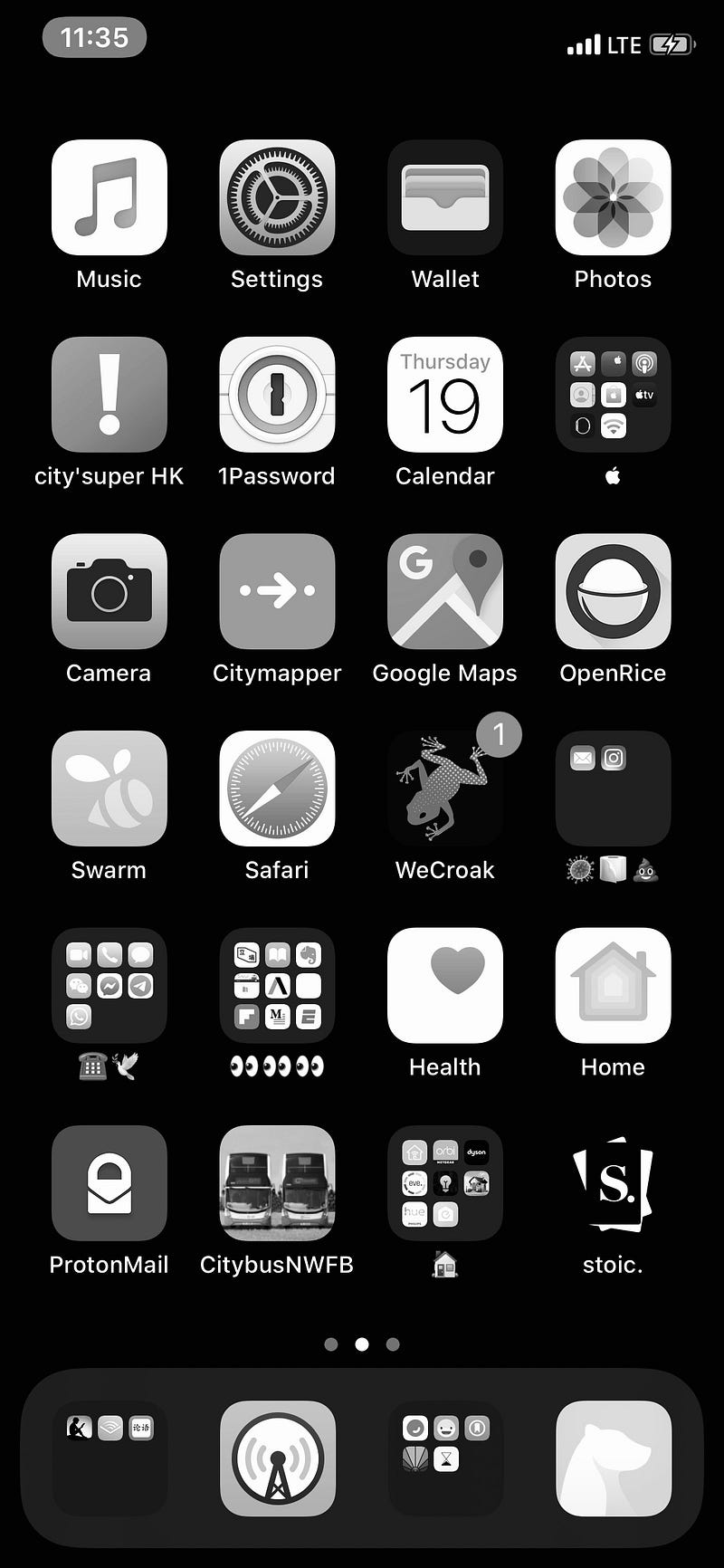The image size is (724, 1568).
Task: Launch Settings
Action: [x=277, y=197]
